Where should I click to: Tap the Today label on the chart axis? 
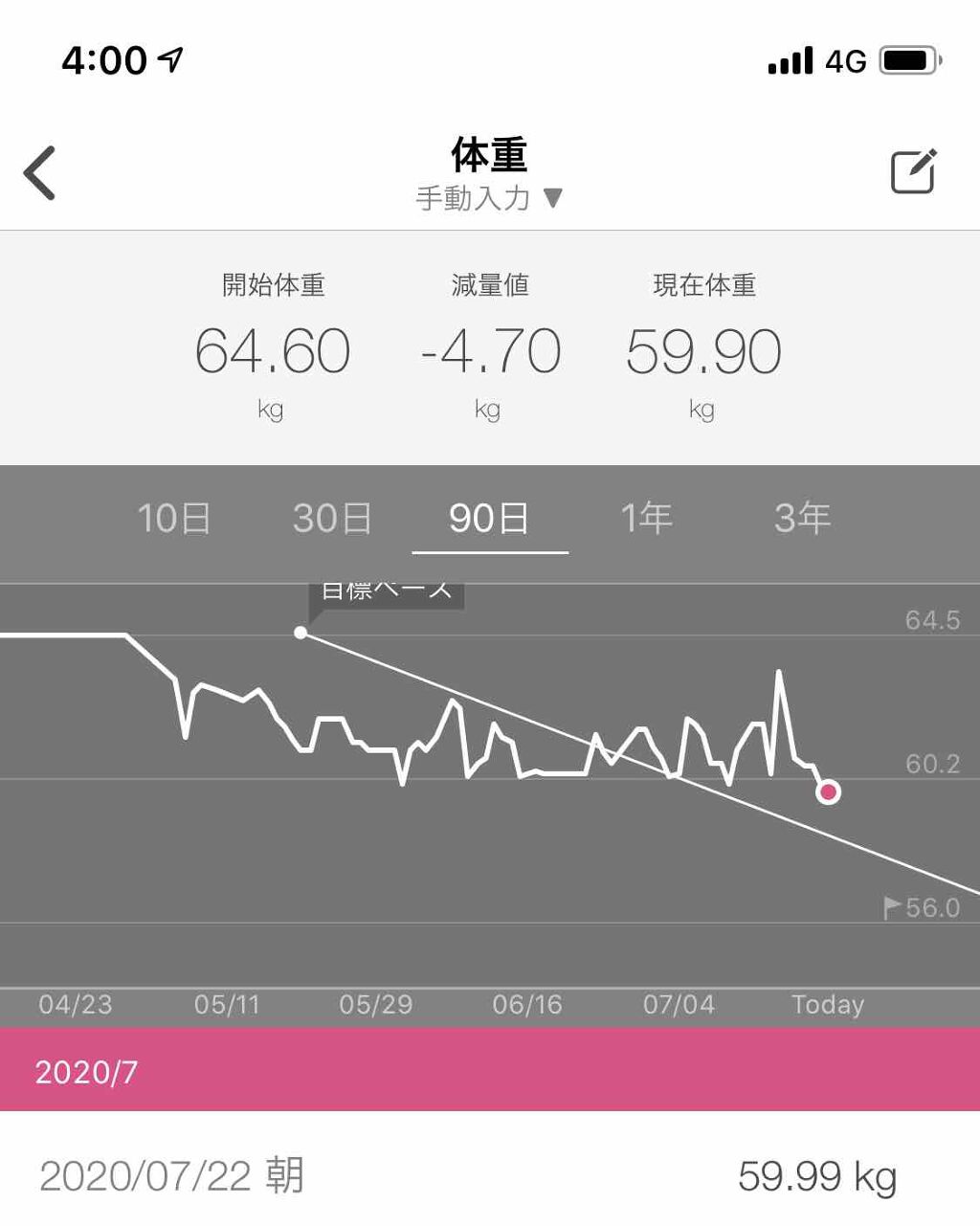point(826,1005)
